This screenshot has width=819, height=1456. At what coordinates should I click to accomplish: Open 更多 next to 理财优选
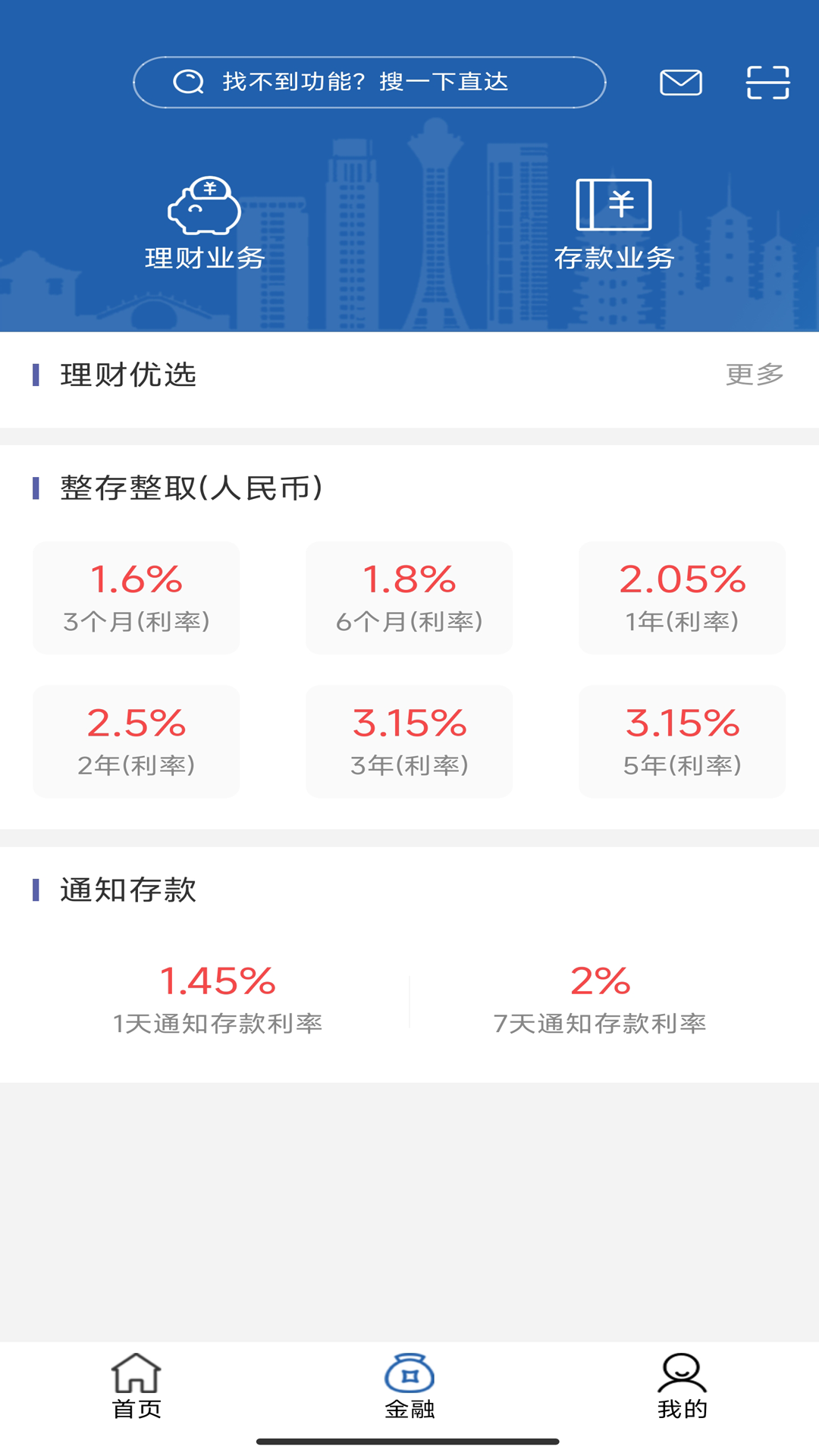pos(755,372)
